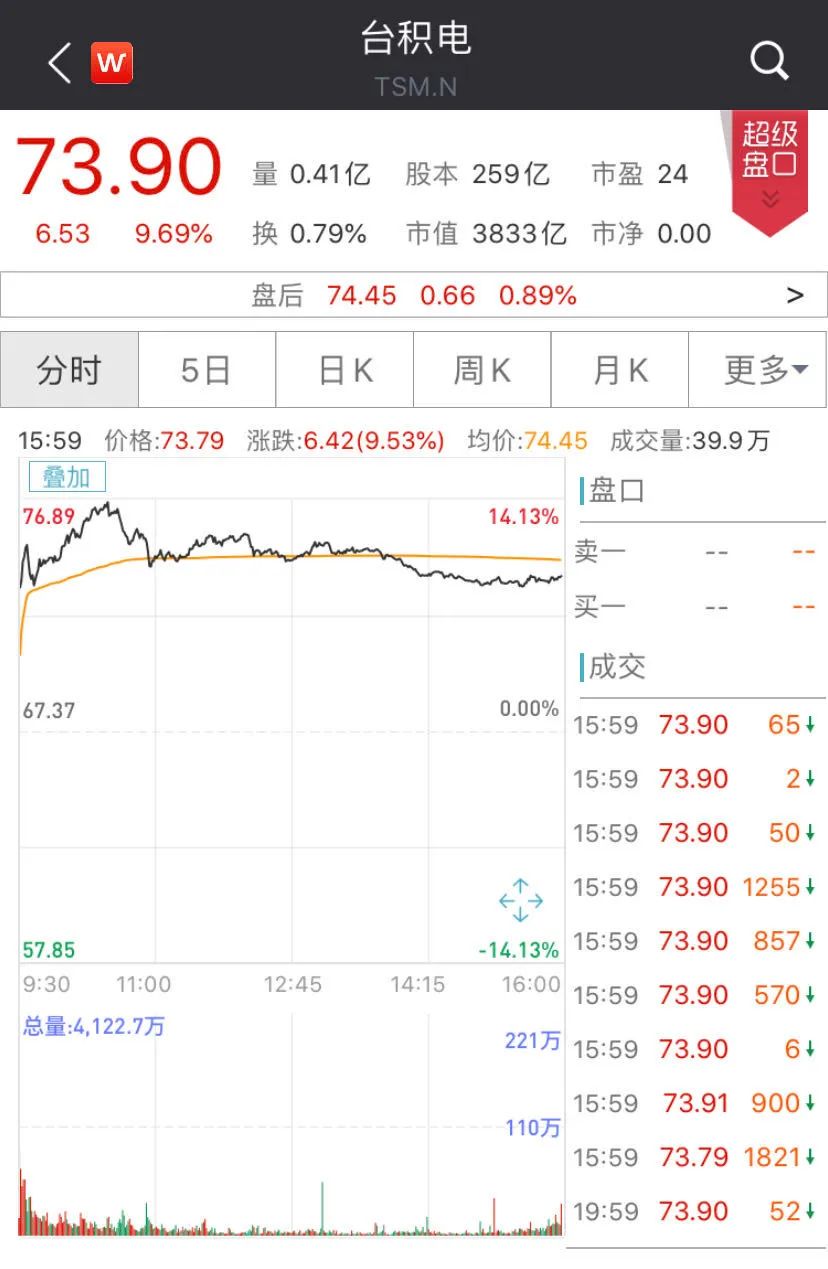Tap the 叠加 overlay button
The image size is (828, 1269).
[66, 478]
